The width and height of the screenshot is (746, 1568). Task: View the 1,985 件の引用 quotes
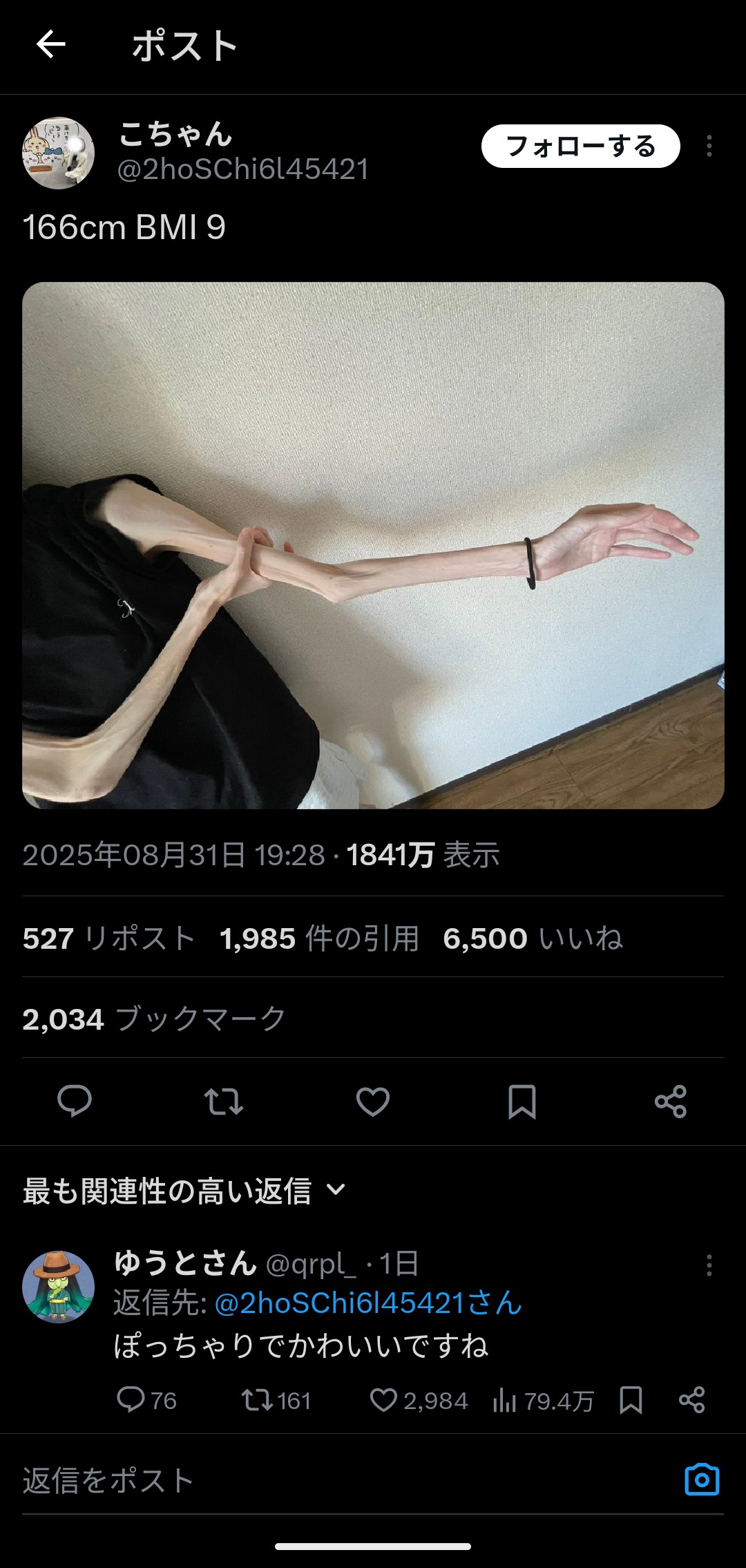pyautogui.click(x=319, y=938)
